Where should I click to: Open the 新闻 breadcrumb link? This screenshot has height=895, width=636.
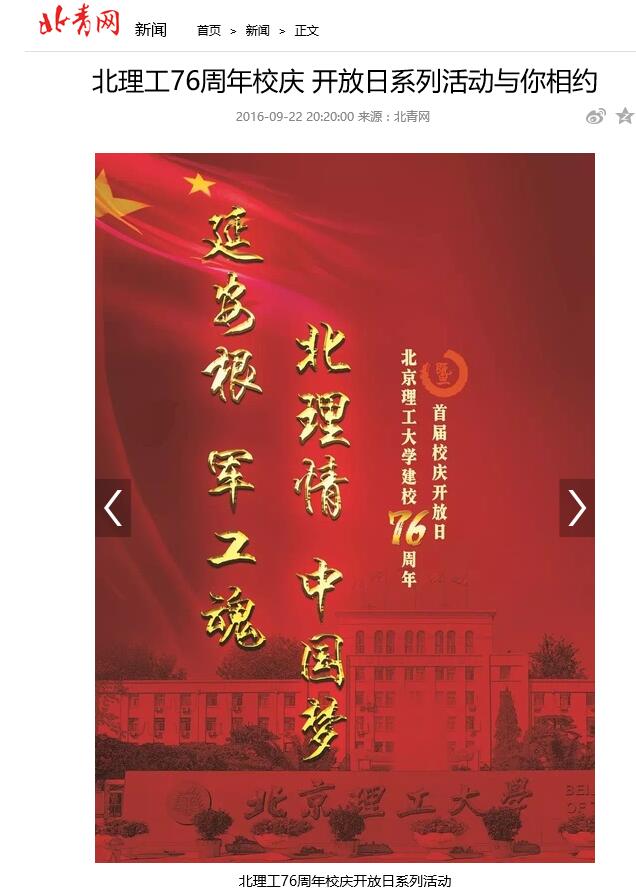[257, 31]
